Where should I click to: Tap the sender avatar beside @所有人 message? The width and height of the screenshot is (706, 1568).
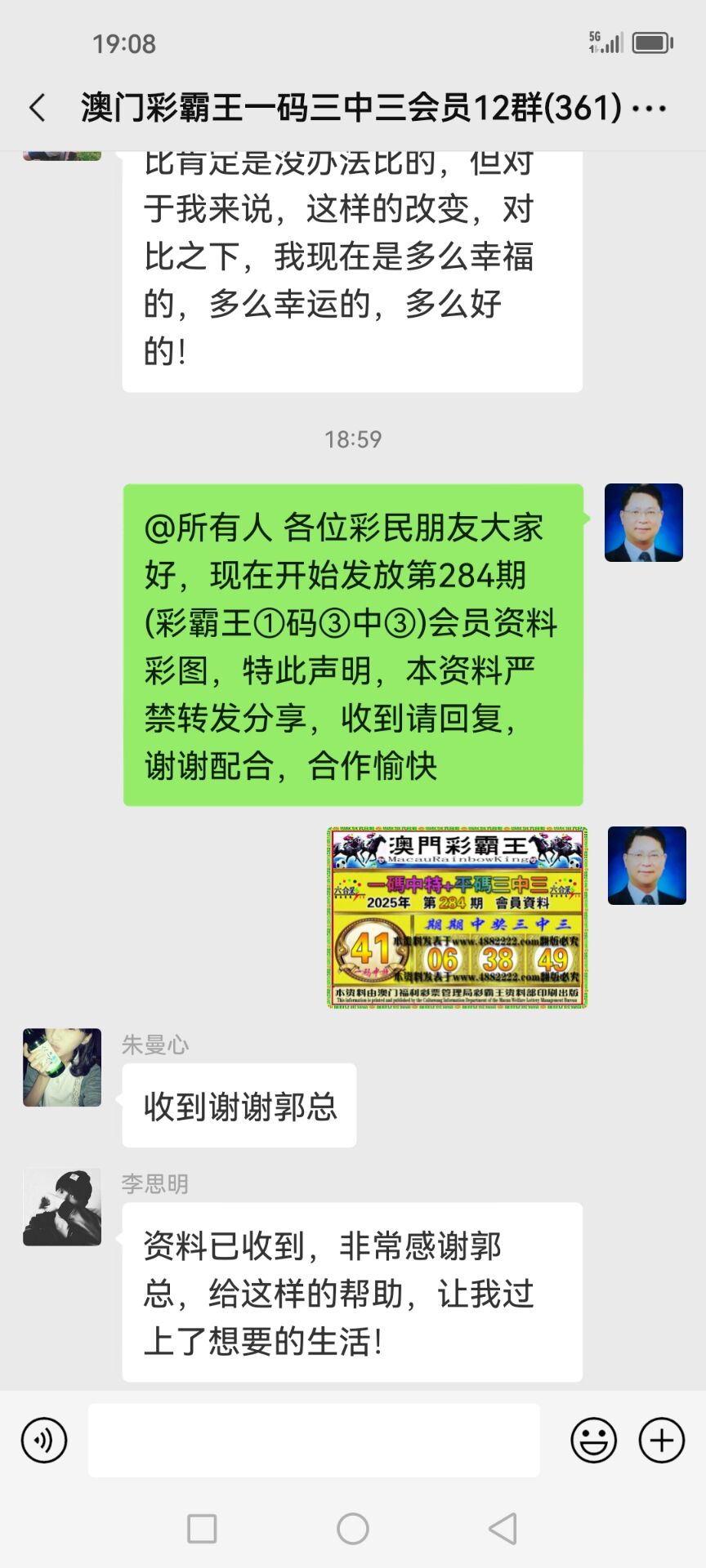[643, 523]
